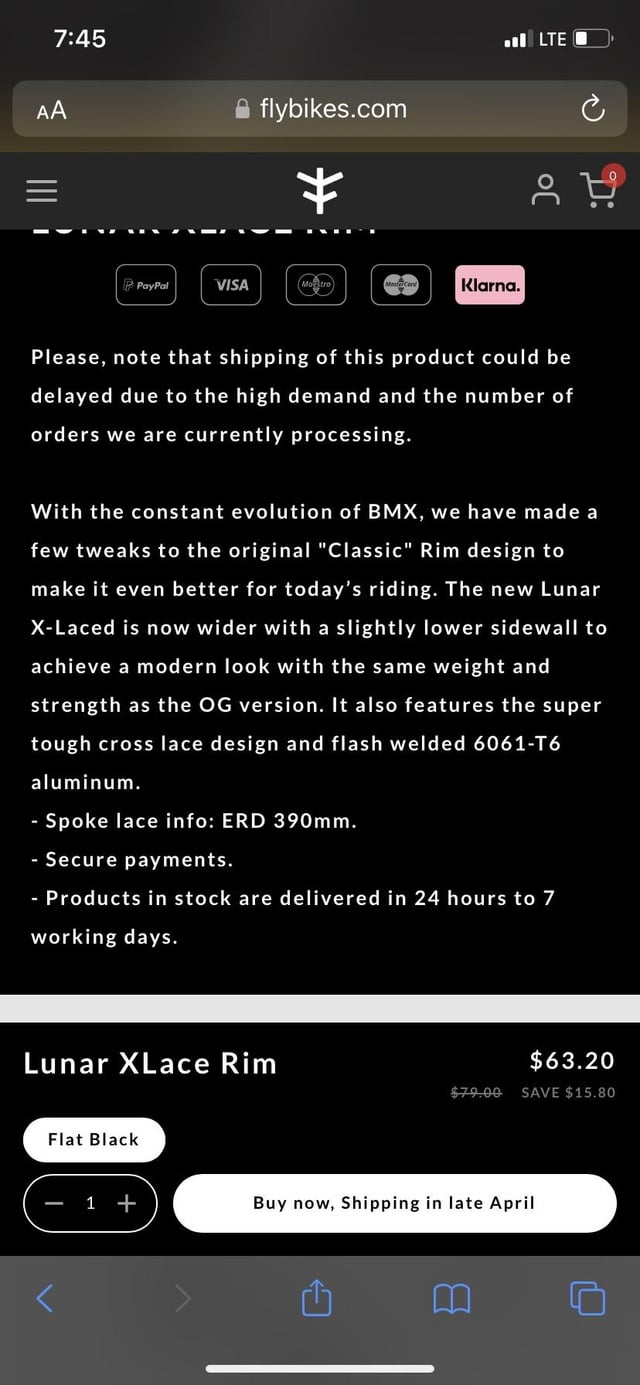The image size is (640, 1385).
Task: Open the account profile icon
Action: 545,190
